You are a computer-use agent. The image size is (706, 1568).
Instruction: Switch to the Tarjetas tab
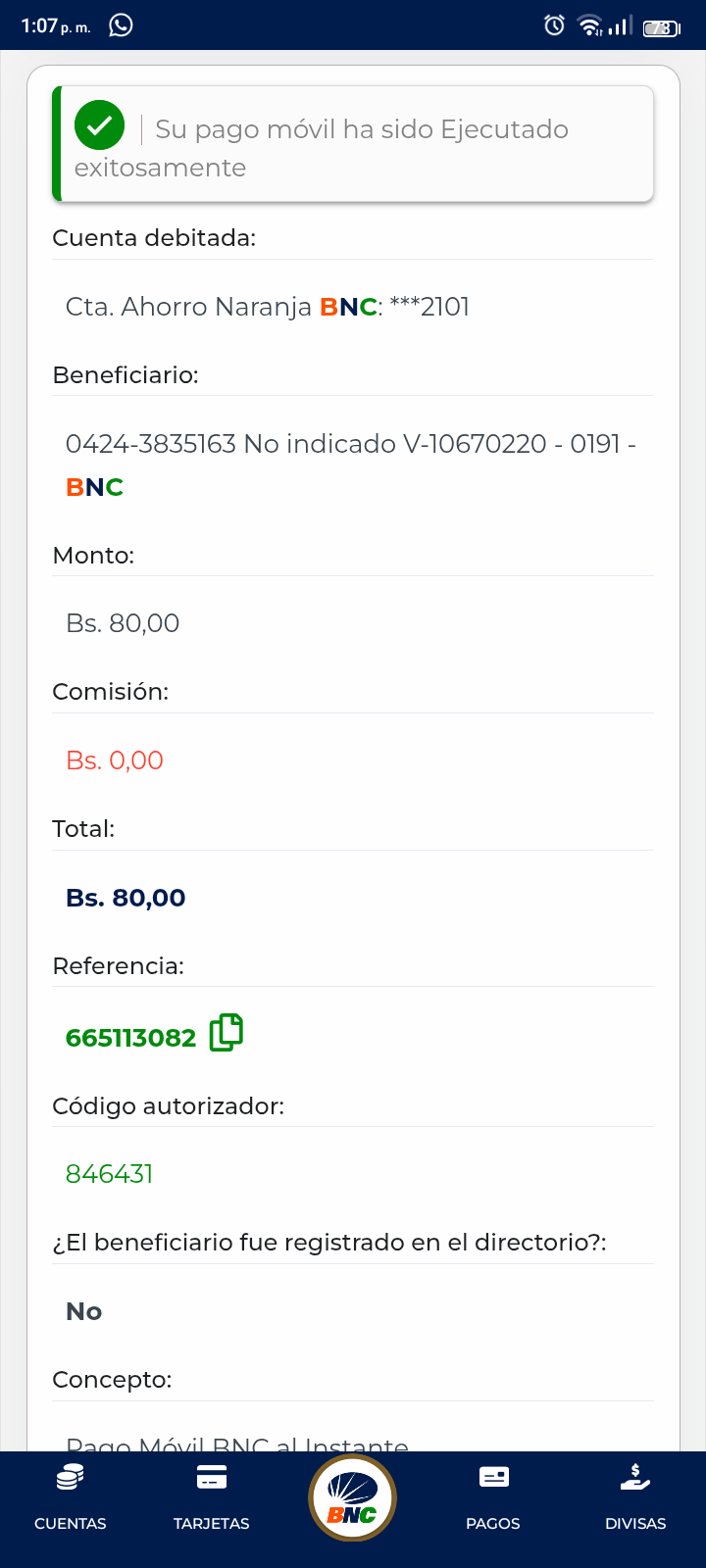(212, 1496)
